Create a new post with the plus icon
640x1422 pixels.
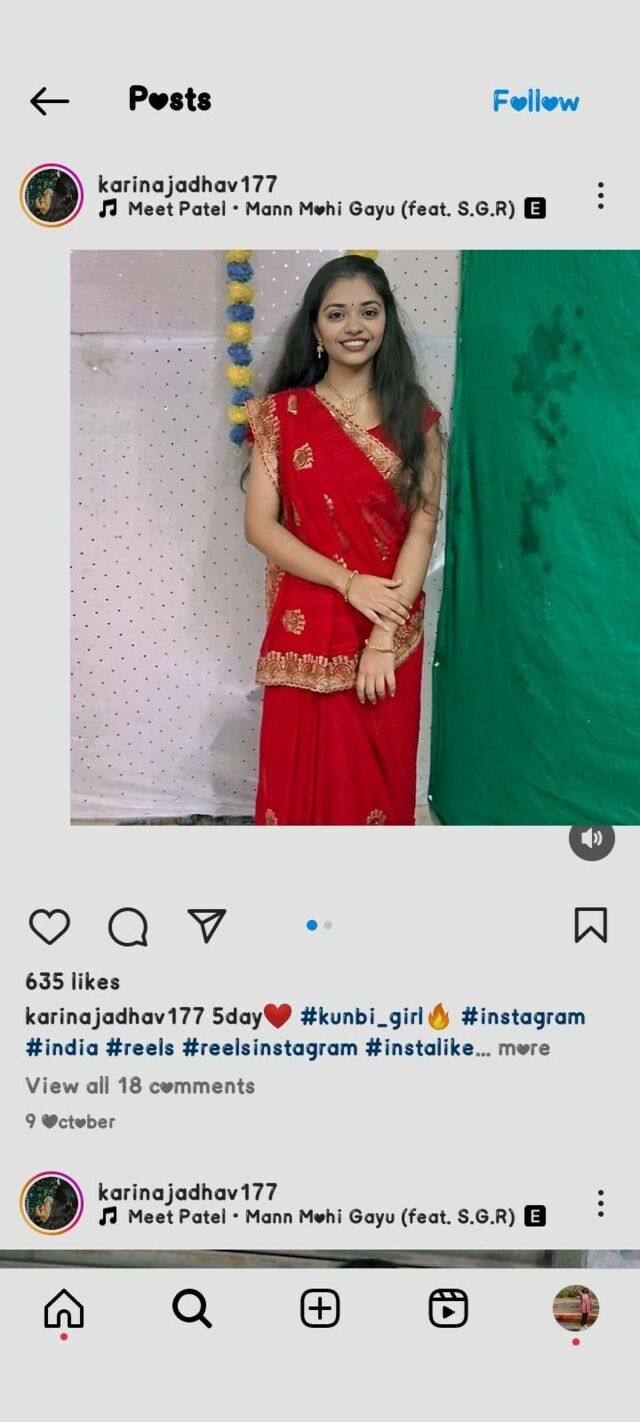pos(320,1308)
